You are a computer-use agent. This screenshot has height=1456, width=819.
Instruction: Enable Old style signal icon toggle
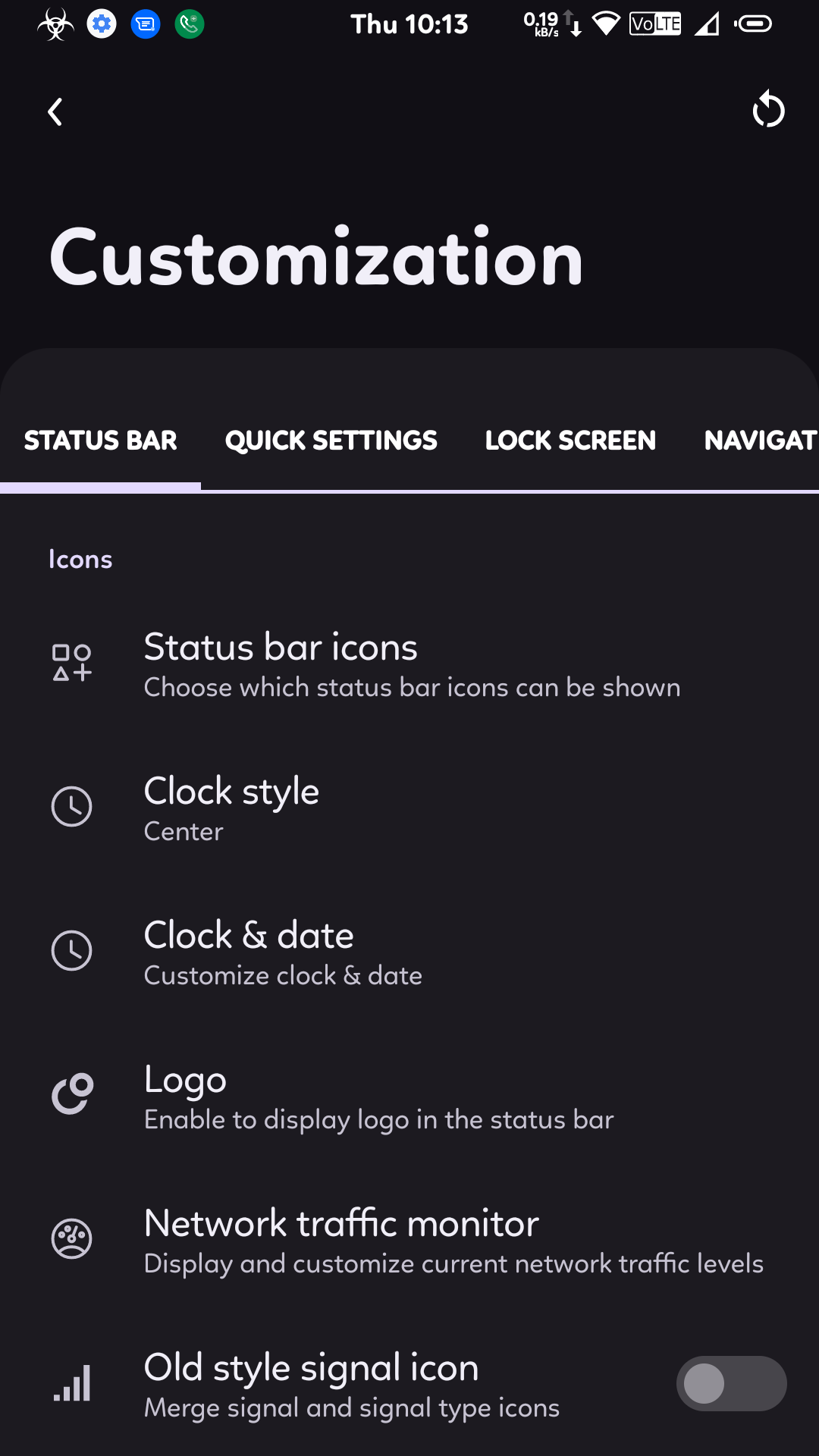(731, 1384)
